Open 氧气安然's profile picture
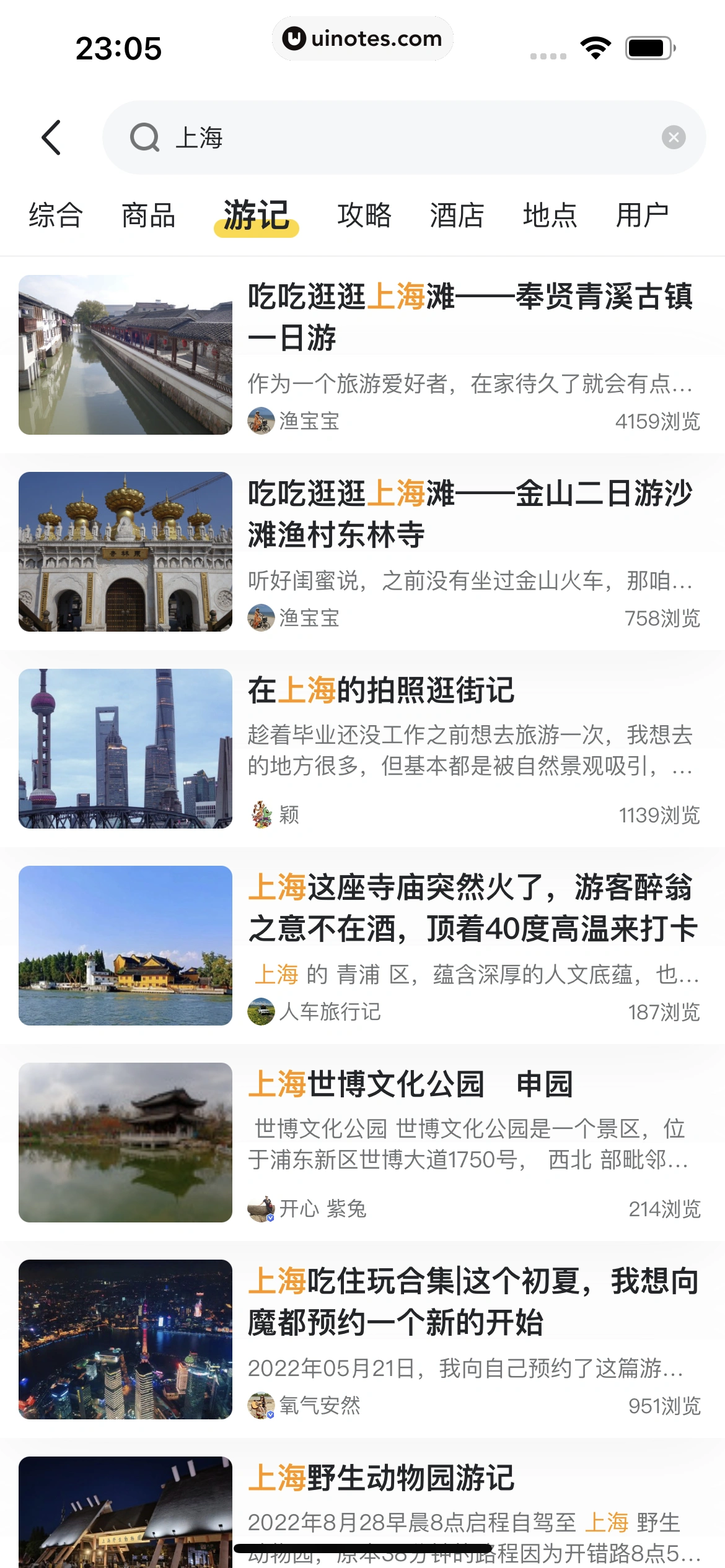The width and height of the screenshot is (725, 1568). [261, 1405]
